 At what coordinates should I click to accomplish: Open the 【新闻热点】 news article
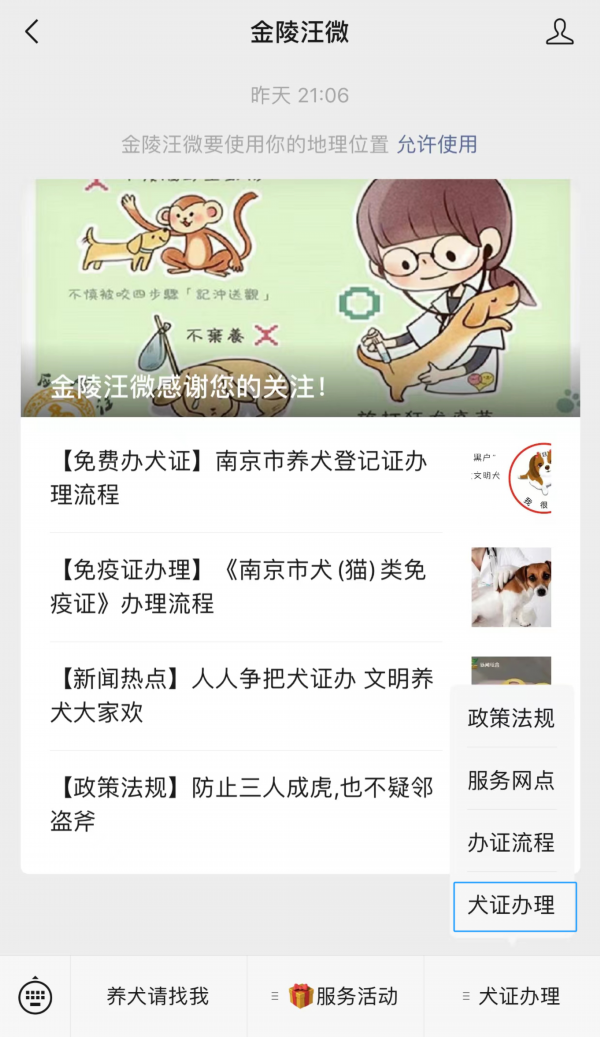[240, 696]
